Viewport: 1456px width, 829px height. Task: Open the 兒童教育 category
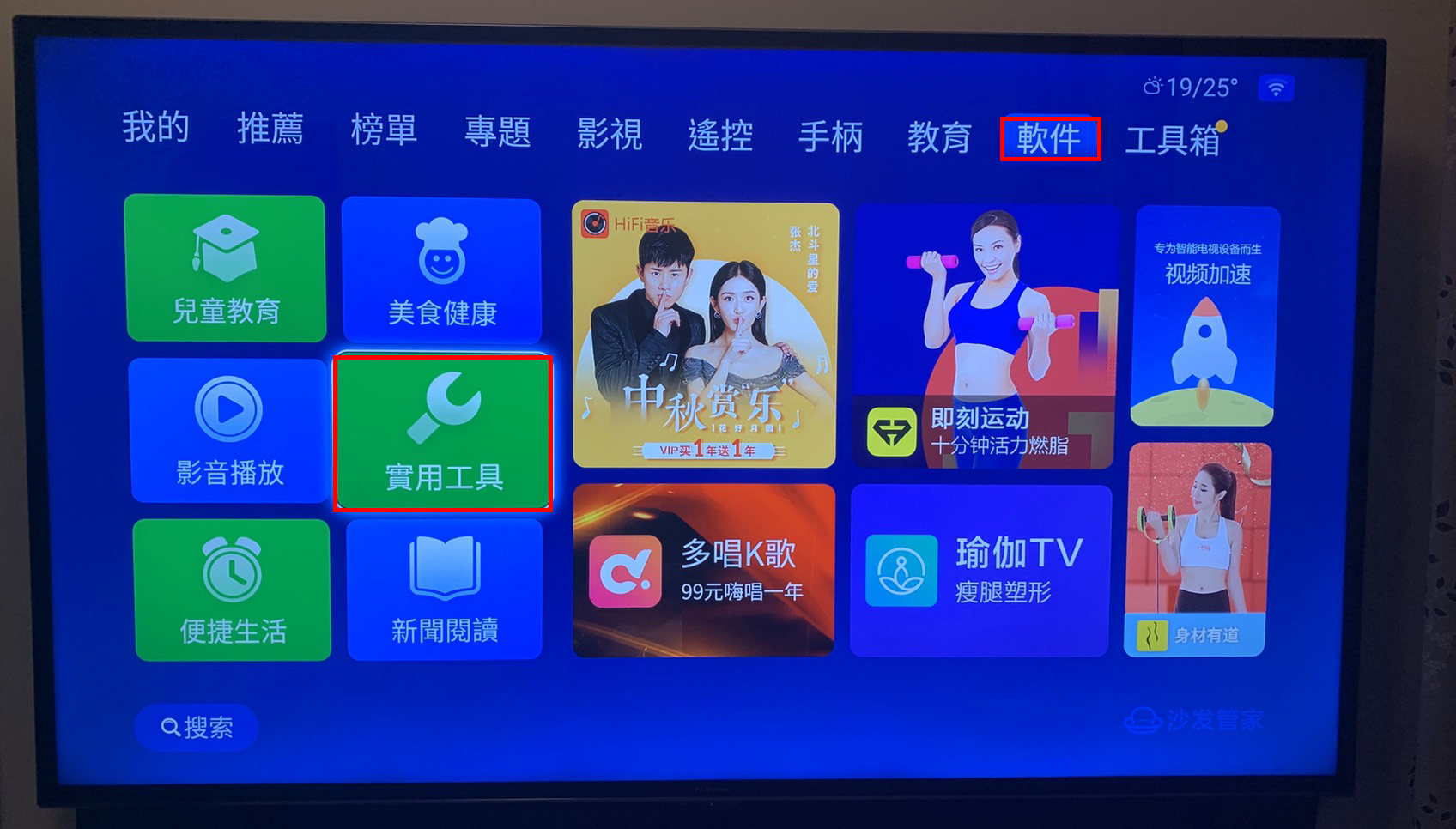coord(226,269)
